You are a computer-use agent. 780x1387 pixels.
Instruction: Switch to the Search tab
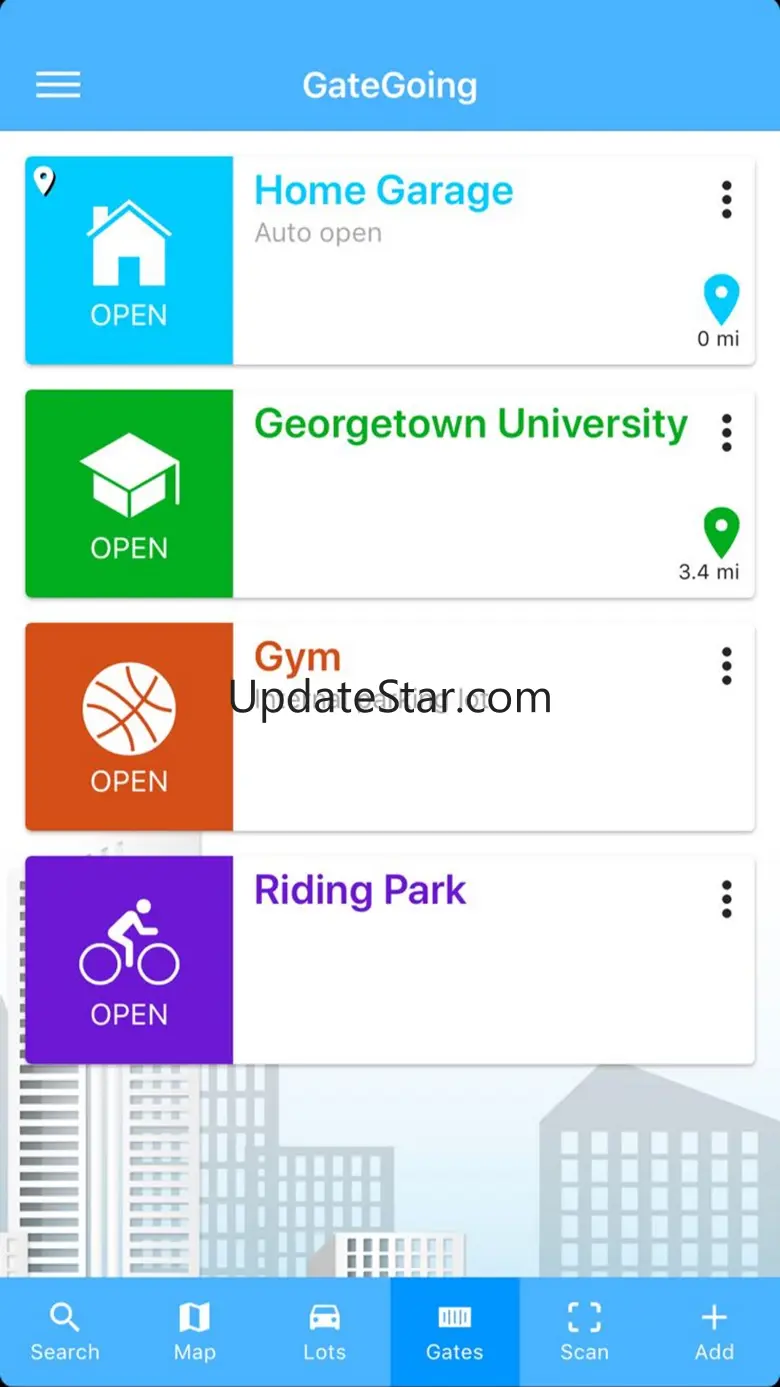(65, 1332)
